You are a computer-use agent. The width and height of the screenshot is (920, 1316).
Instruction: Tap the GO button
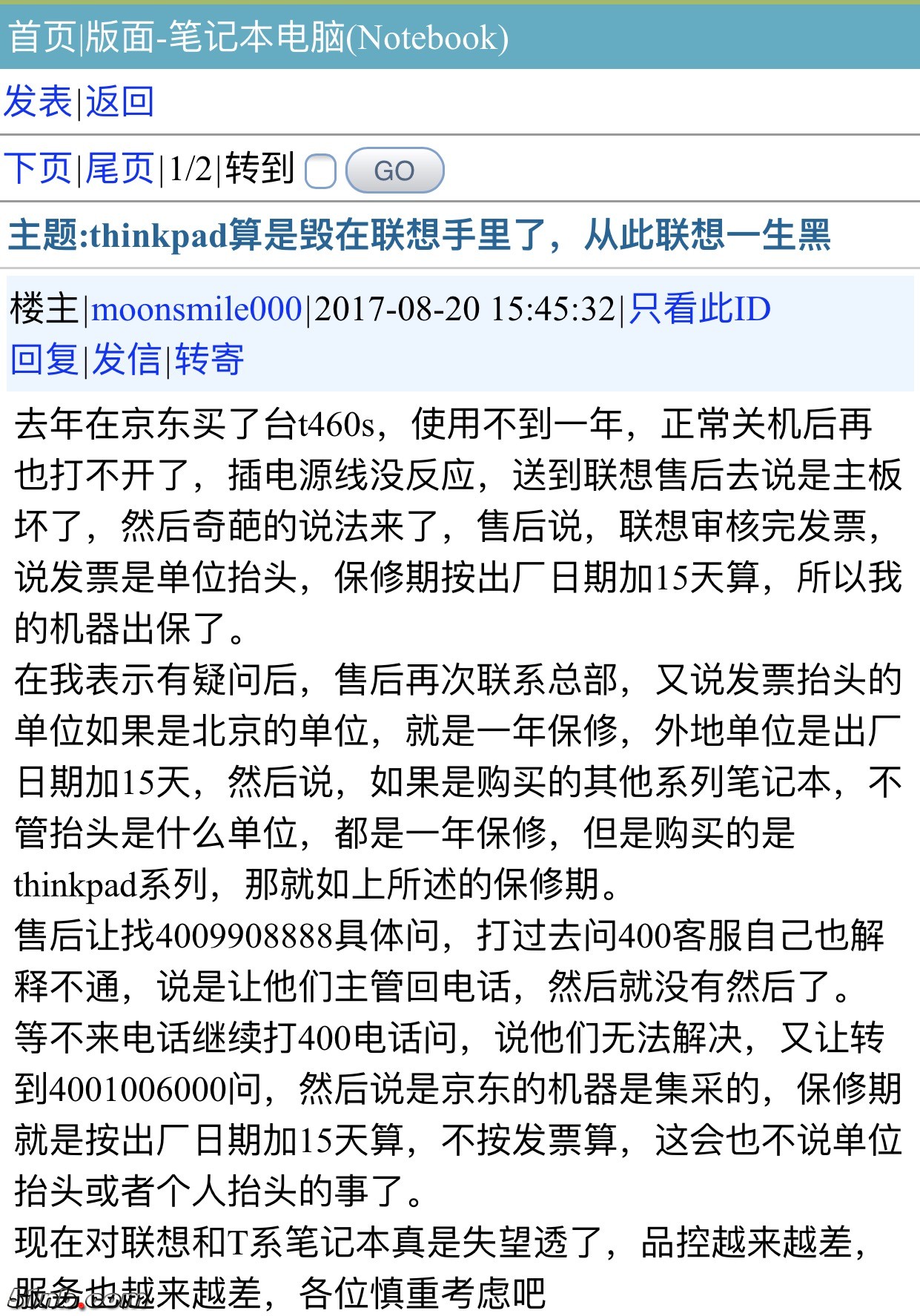(394, 171)
